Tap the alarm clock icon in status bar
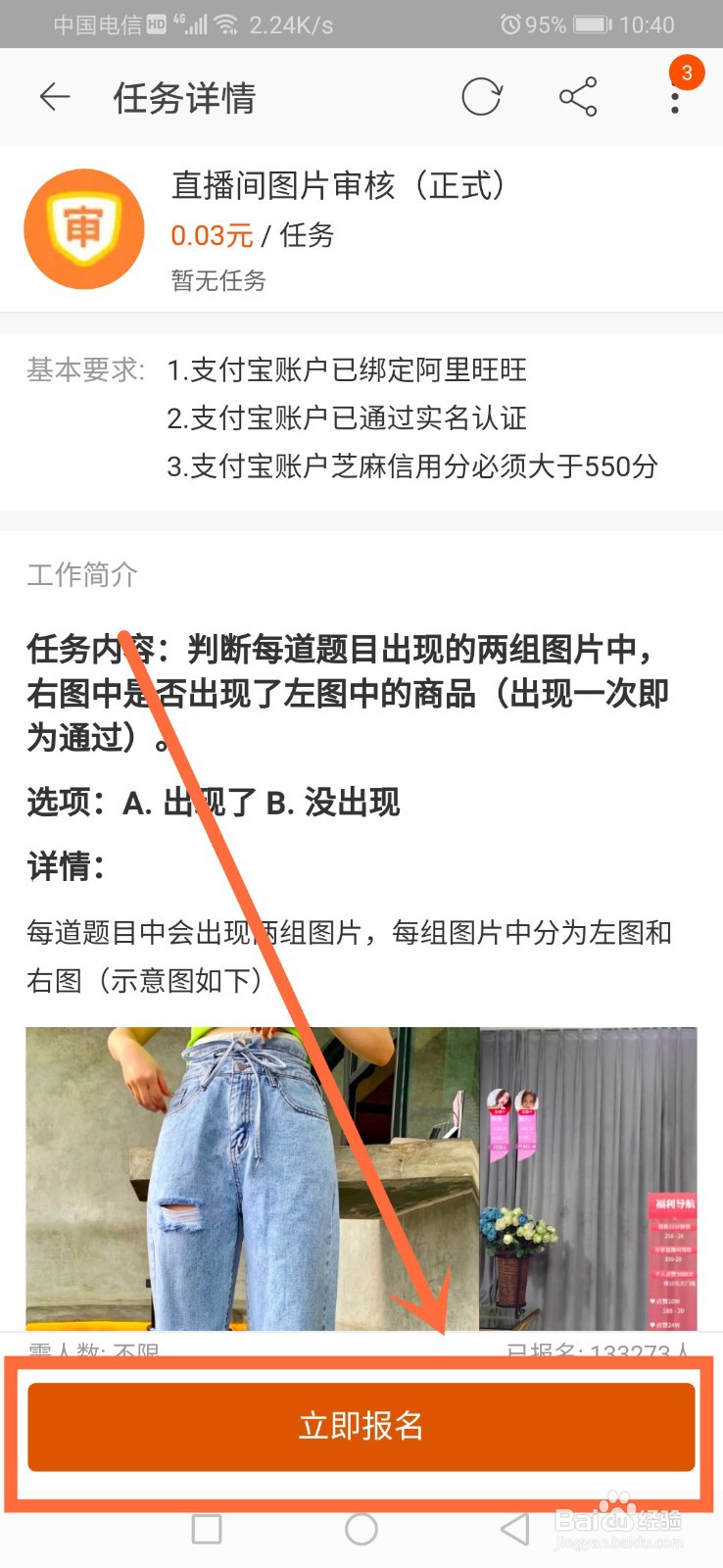The image size is (723, 1568). [509, 24]
